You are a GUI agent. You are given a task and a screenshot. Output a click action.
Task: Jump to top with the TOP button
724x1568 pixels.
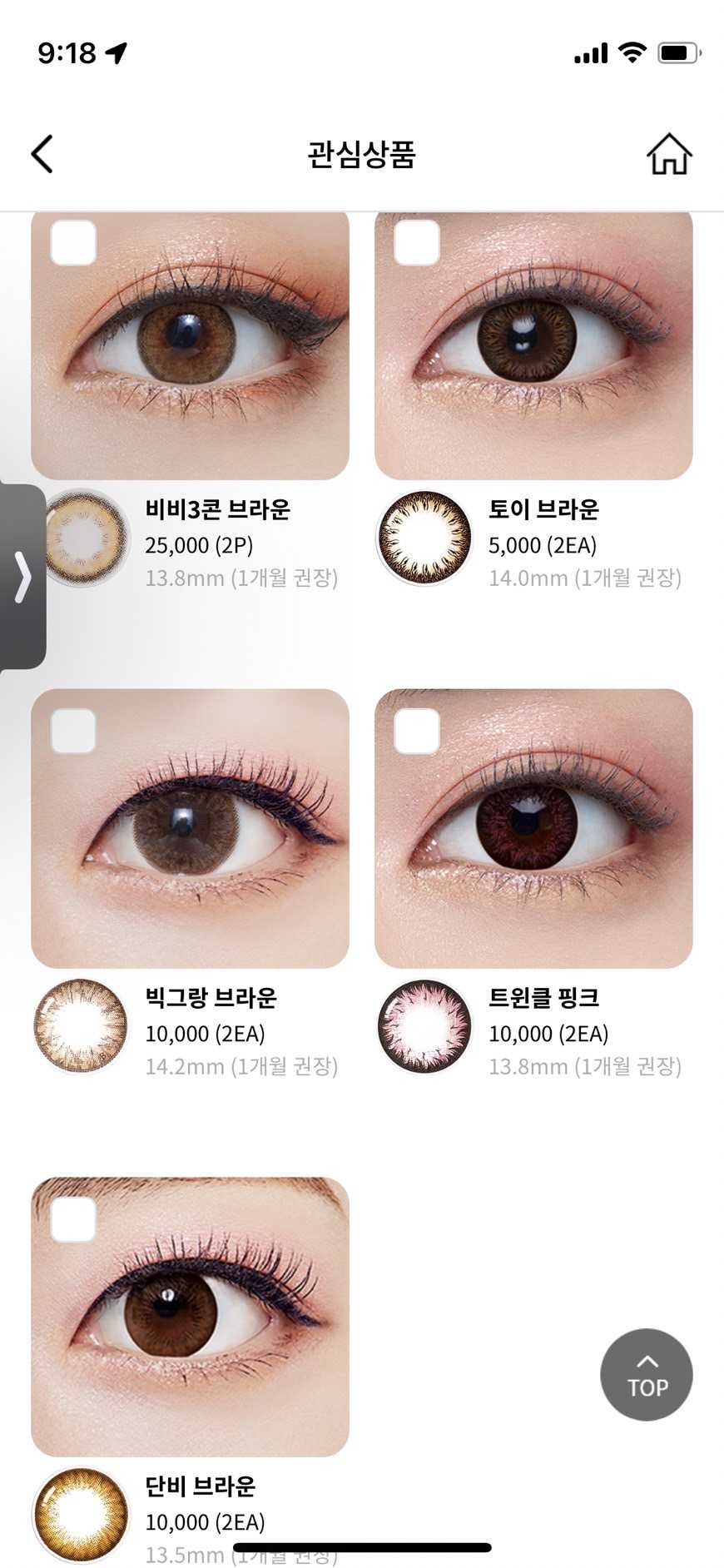(646, 1374)
